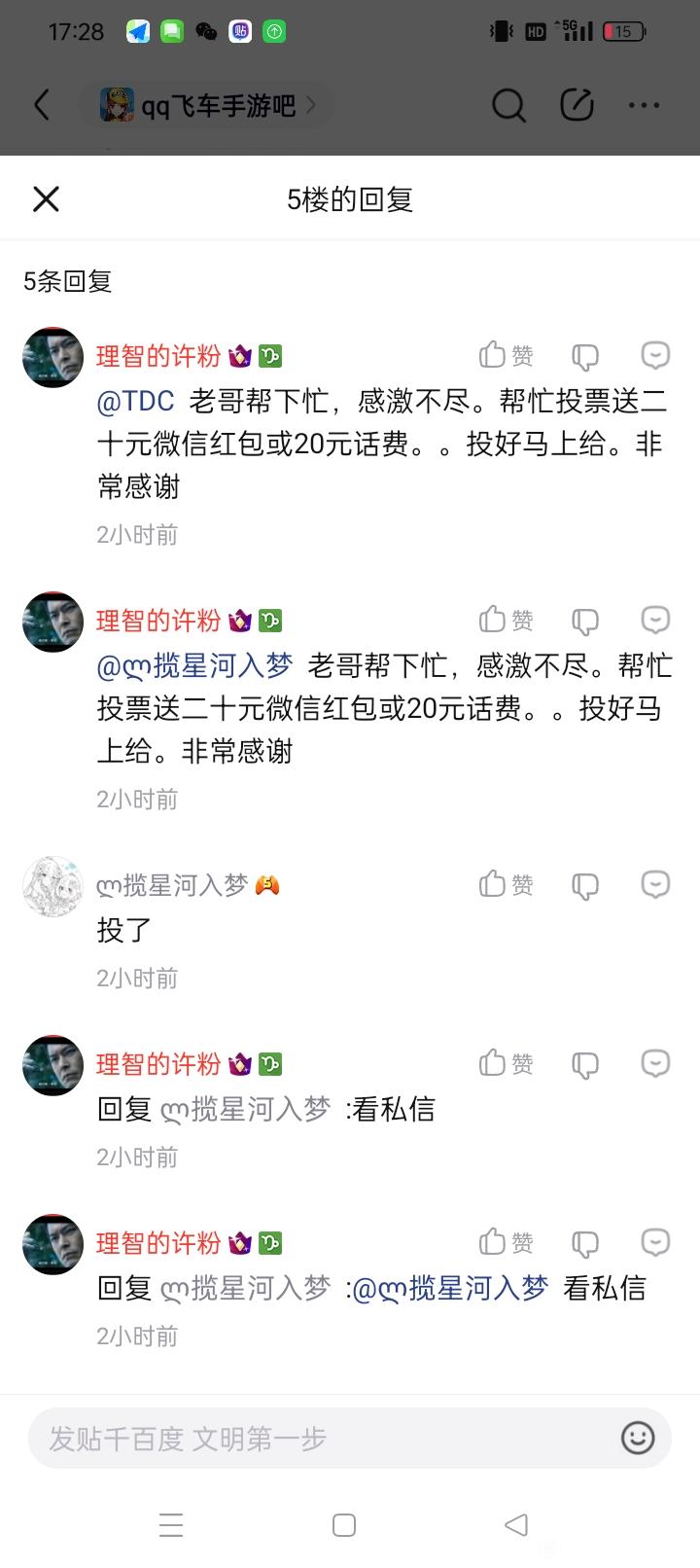Like the reply saying 投了
700x1568 pixels.
(506, 884)
